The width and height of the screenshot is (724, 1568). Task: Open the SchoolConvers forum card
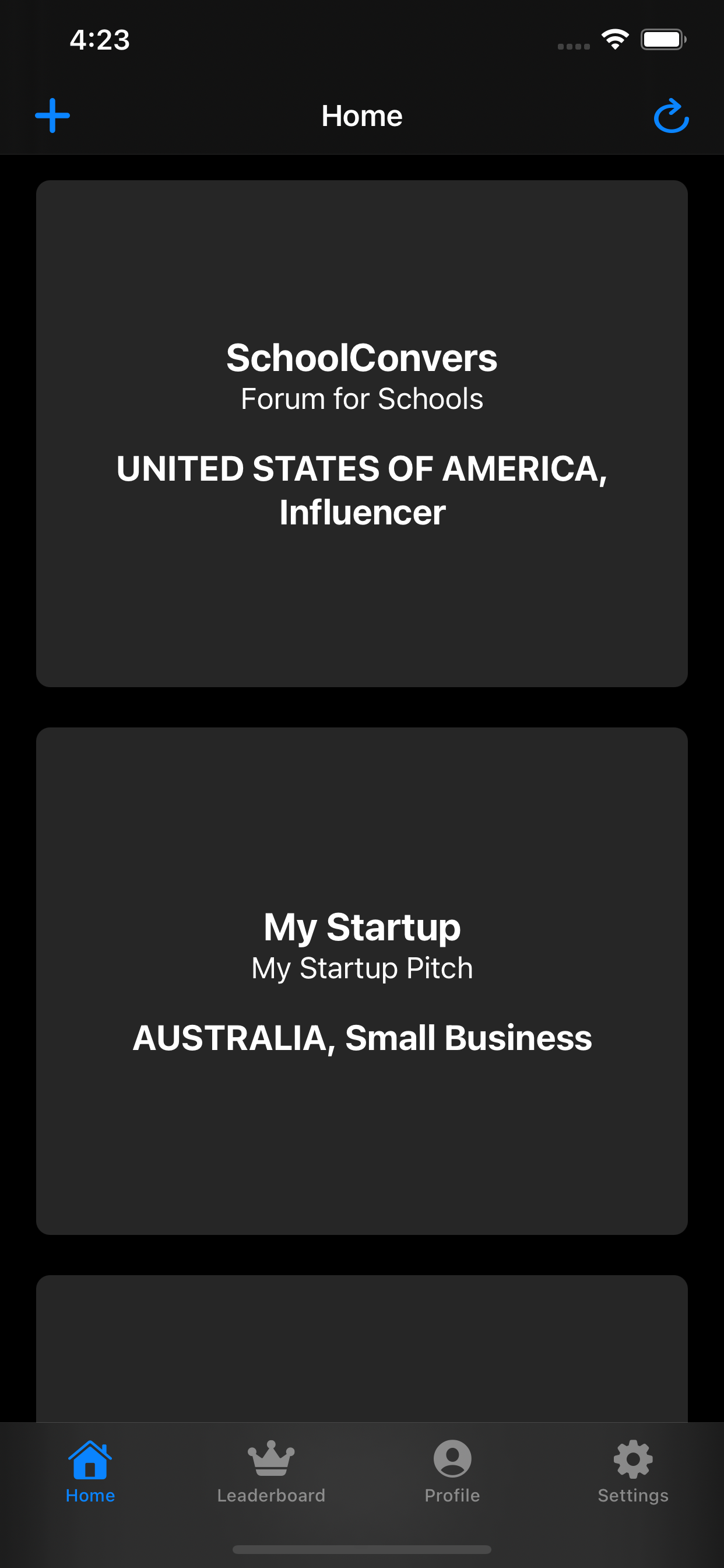[362, 432]
